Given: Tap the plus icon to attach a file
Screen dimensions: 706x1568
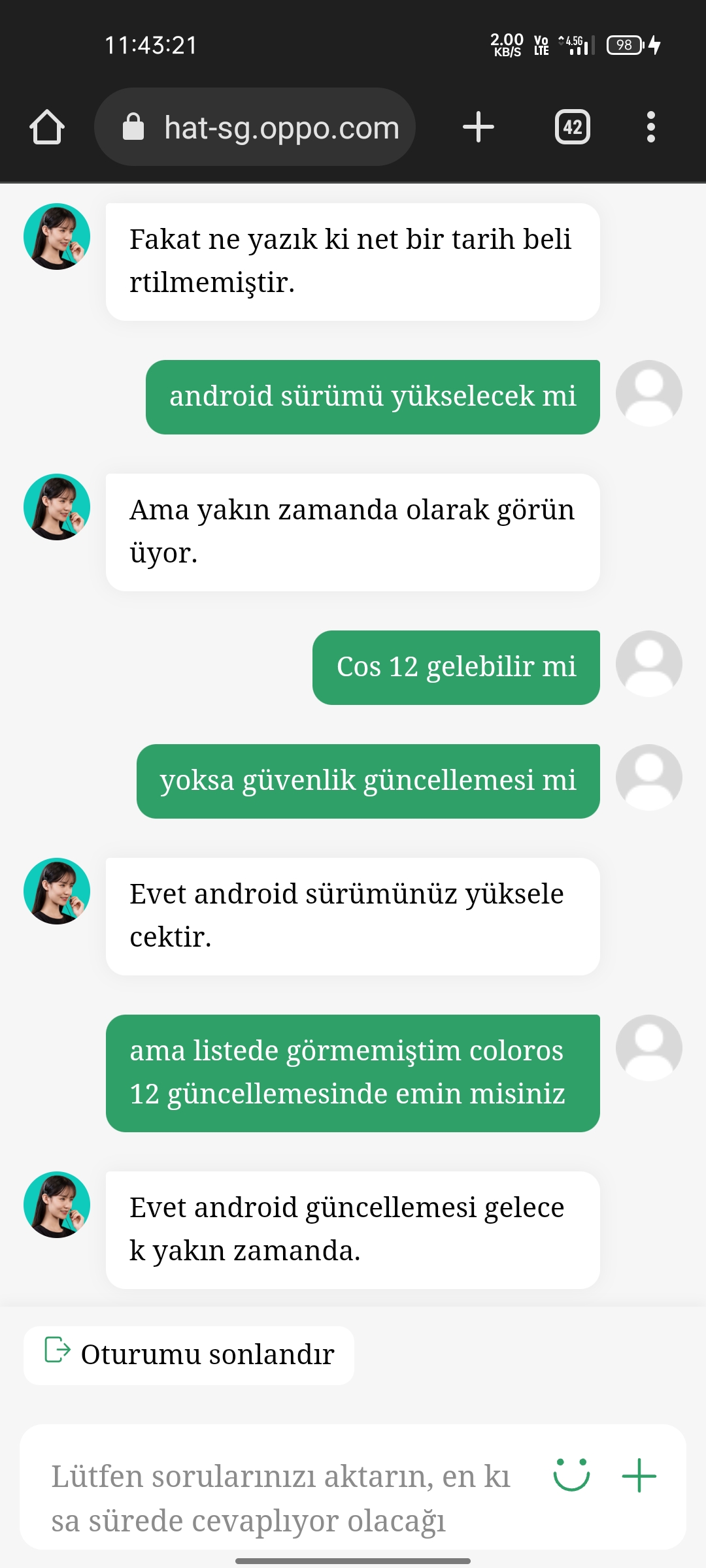Looking at the screenshot, I should pos(639,1475).
